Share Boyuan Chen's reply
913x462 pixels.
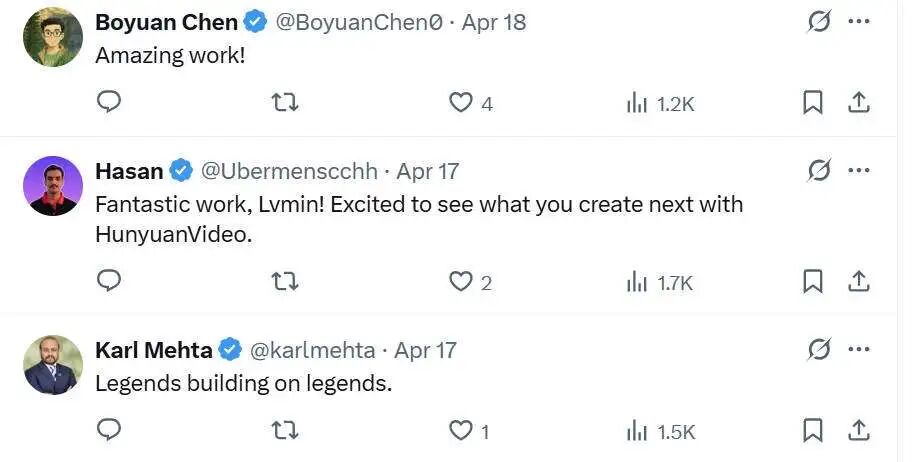tap(858, 102)
